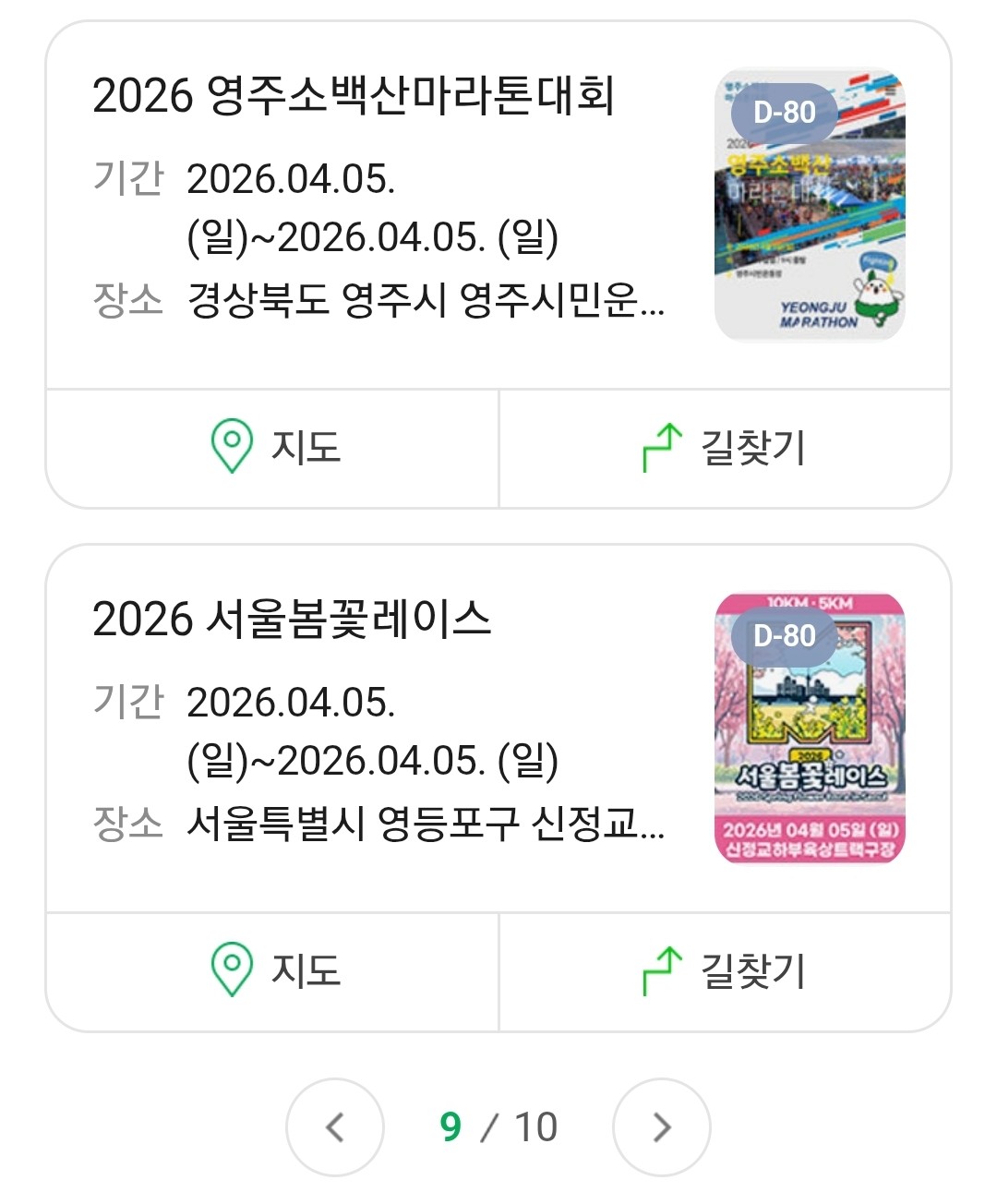Open the 2026 영주소백산마라톤대회 event card
997x1204 pixels.
[x=354, y=96]
